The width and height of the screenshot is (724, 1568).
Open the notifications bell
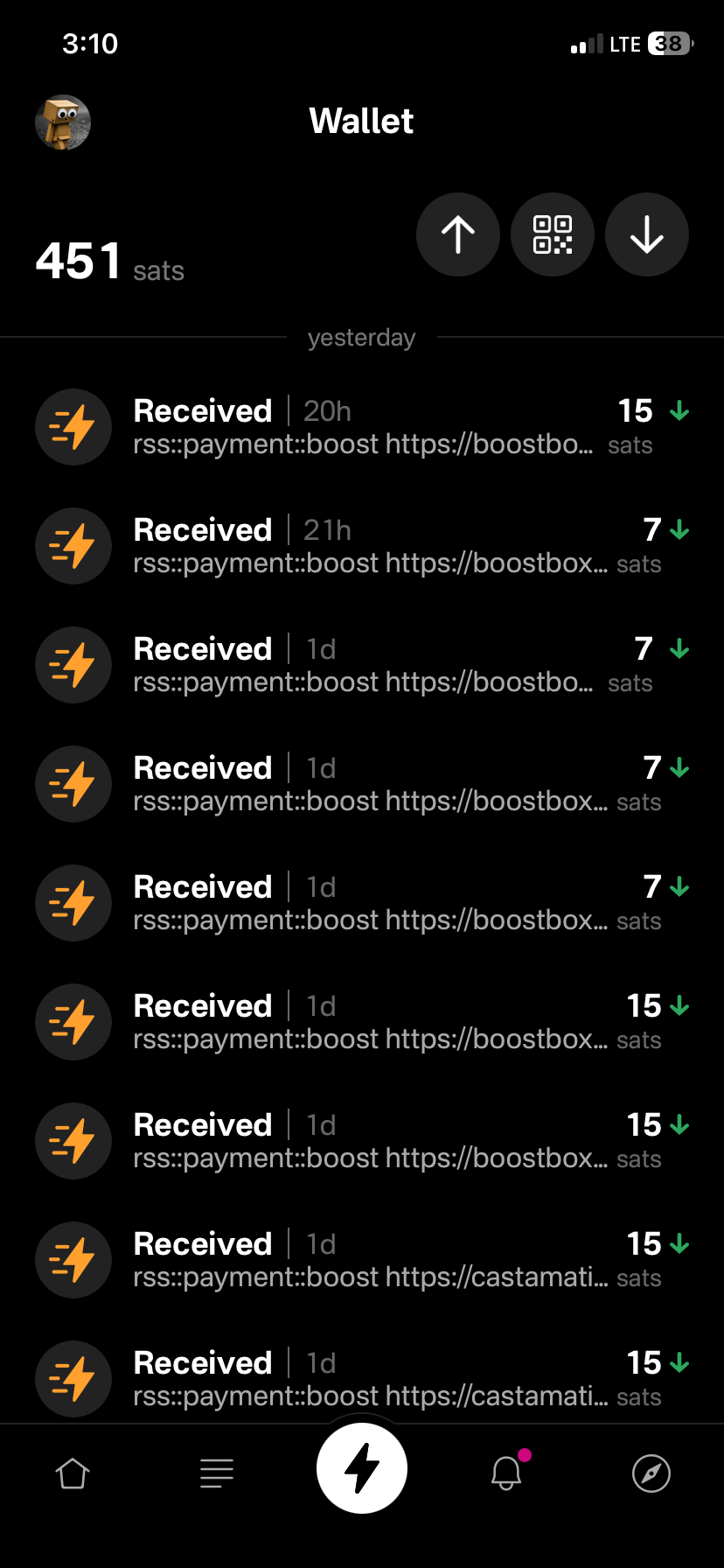[x=506, y=1473]
